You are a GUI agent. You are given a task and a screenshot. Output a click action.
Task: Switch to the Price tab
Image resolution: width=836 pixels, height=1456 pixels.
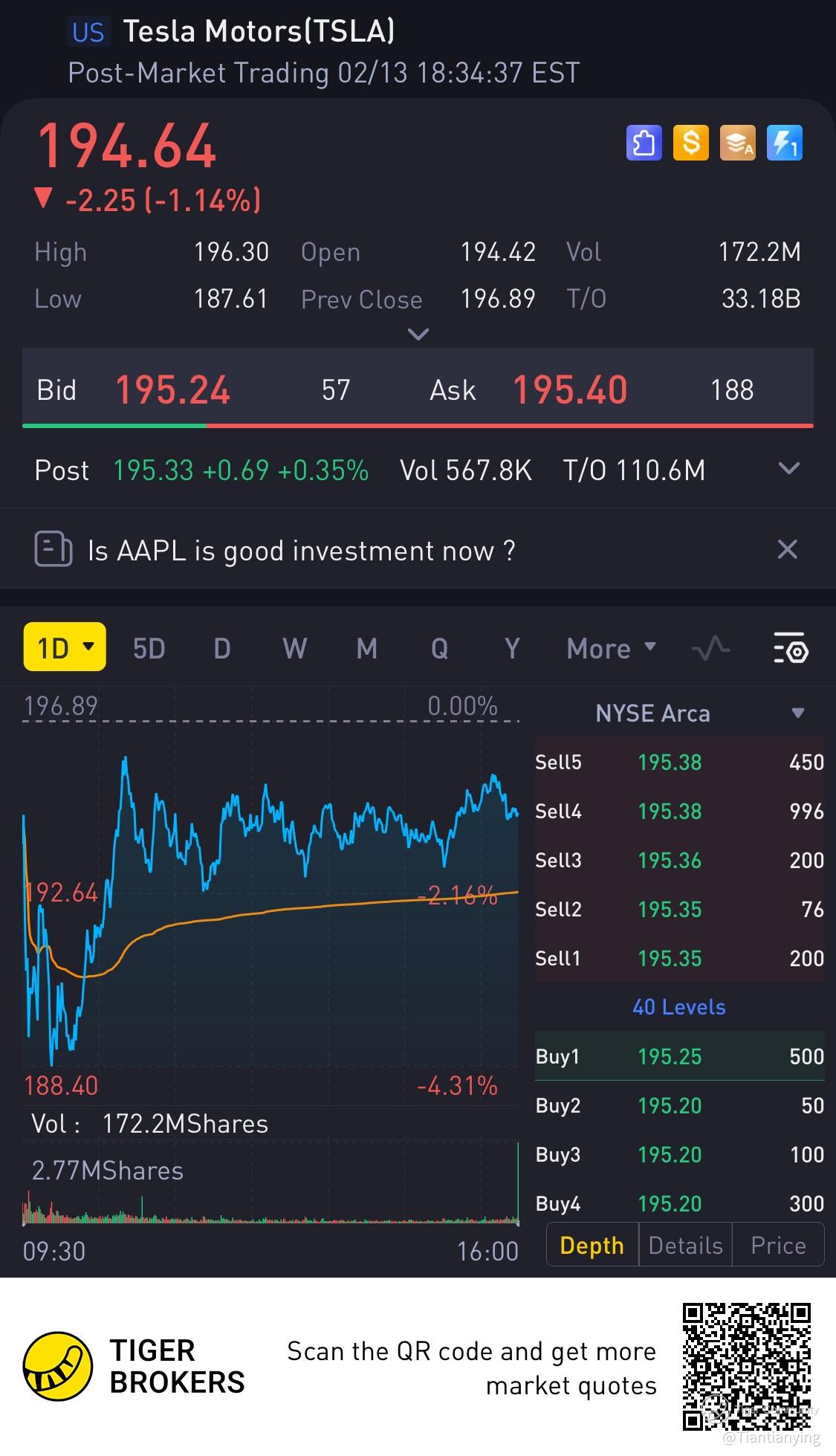pos(778,1245)
